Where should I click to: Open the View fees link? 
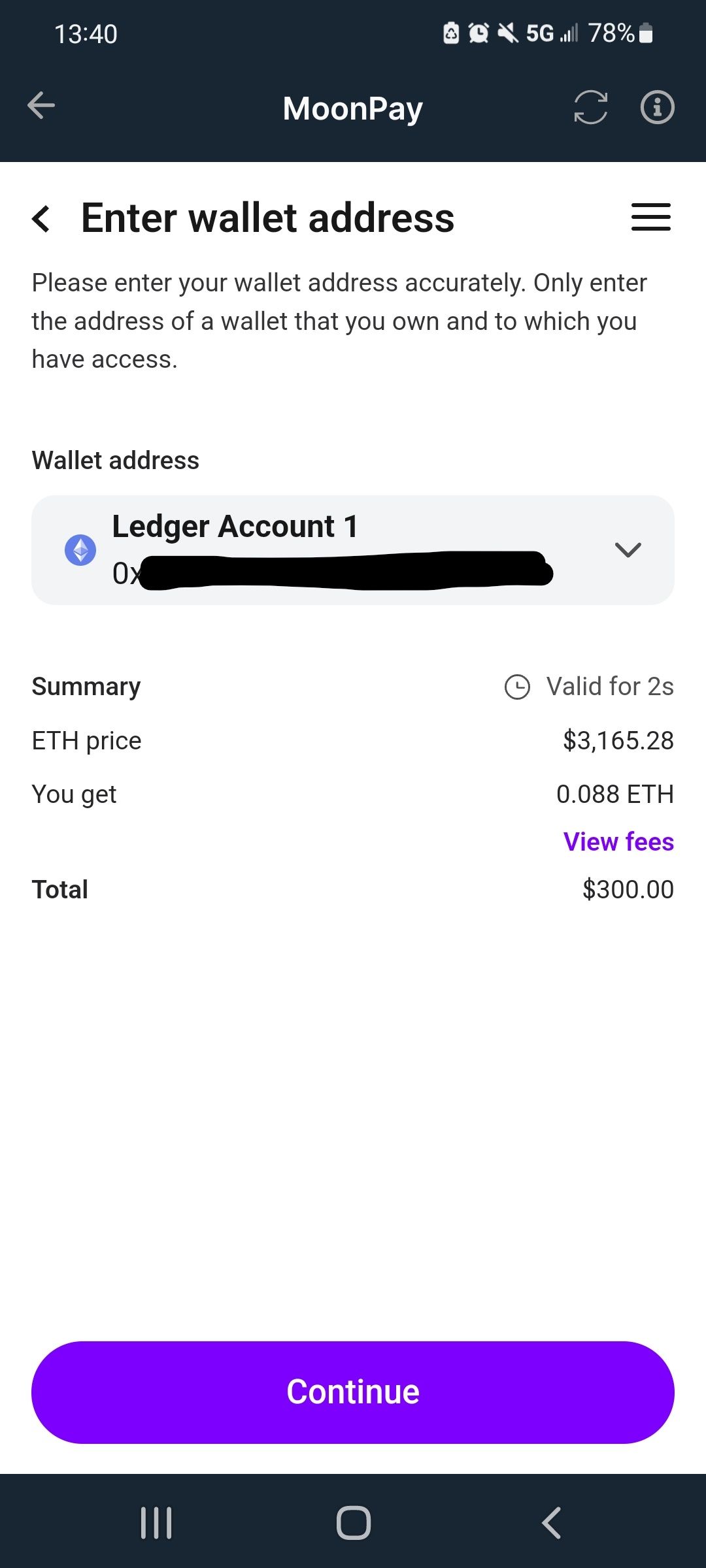[x=618, y=841]
